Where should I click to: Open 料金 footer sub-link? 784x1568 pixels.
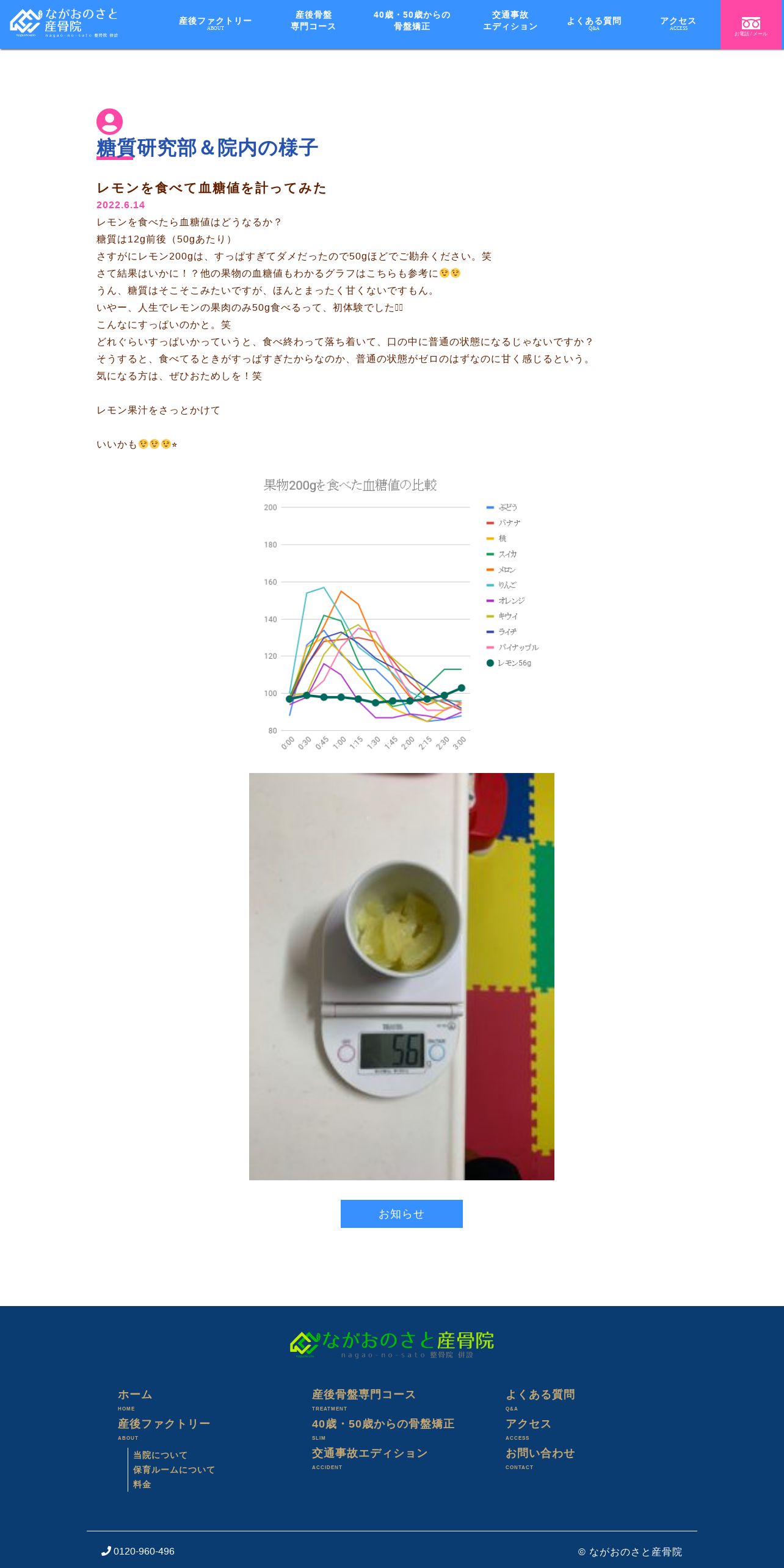coord(142,1484)
